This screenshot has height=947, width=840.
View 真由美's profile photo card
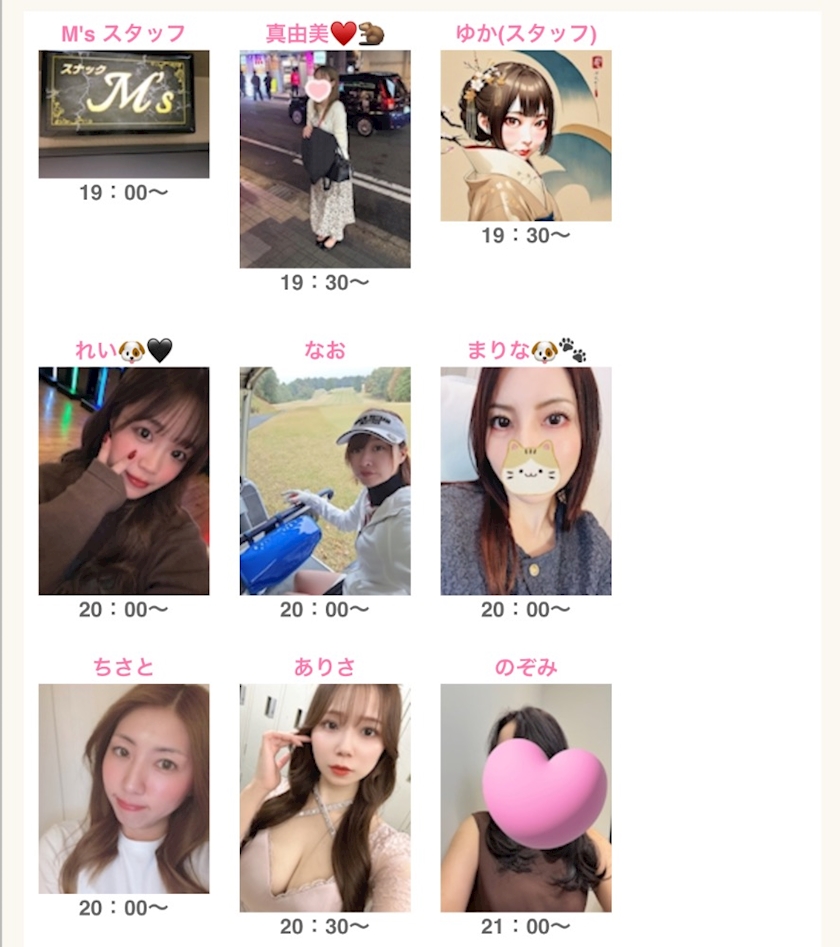pyautogui.click(x=325, y=160)
